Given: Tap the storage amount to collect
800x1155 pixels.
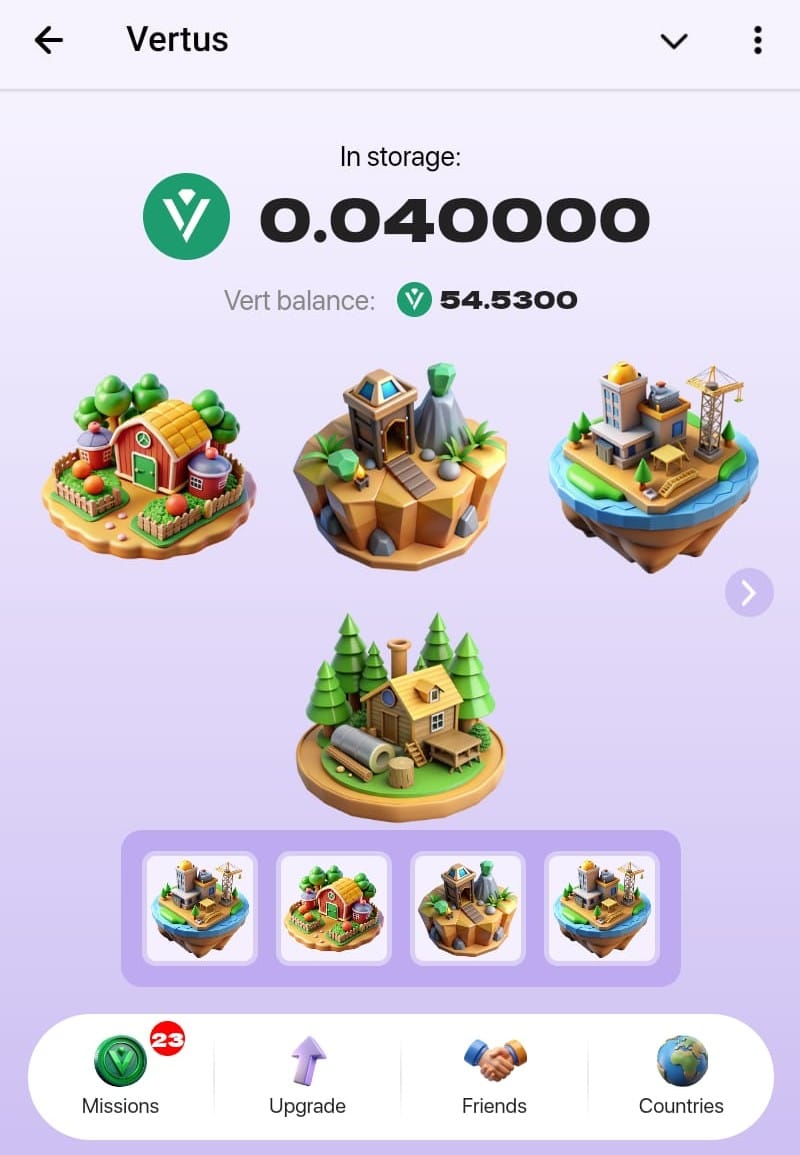Looking at the screenshot, I should (455, 220).
